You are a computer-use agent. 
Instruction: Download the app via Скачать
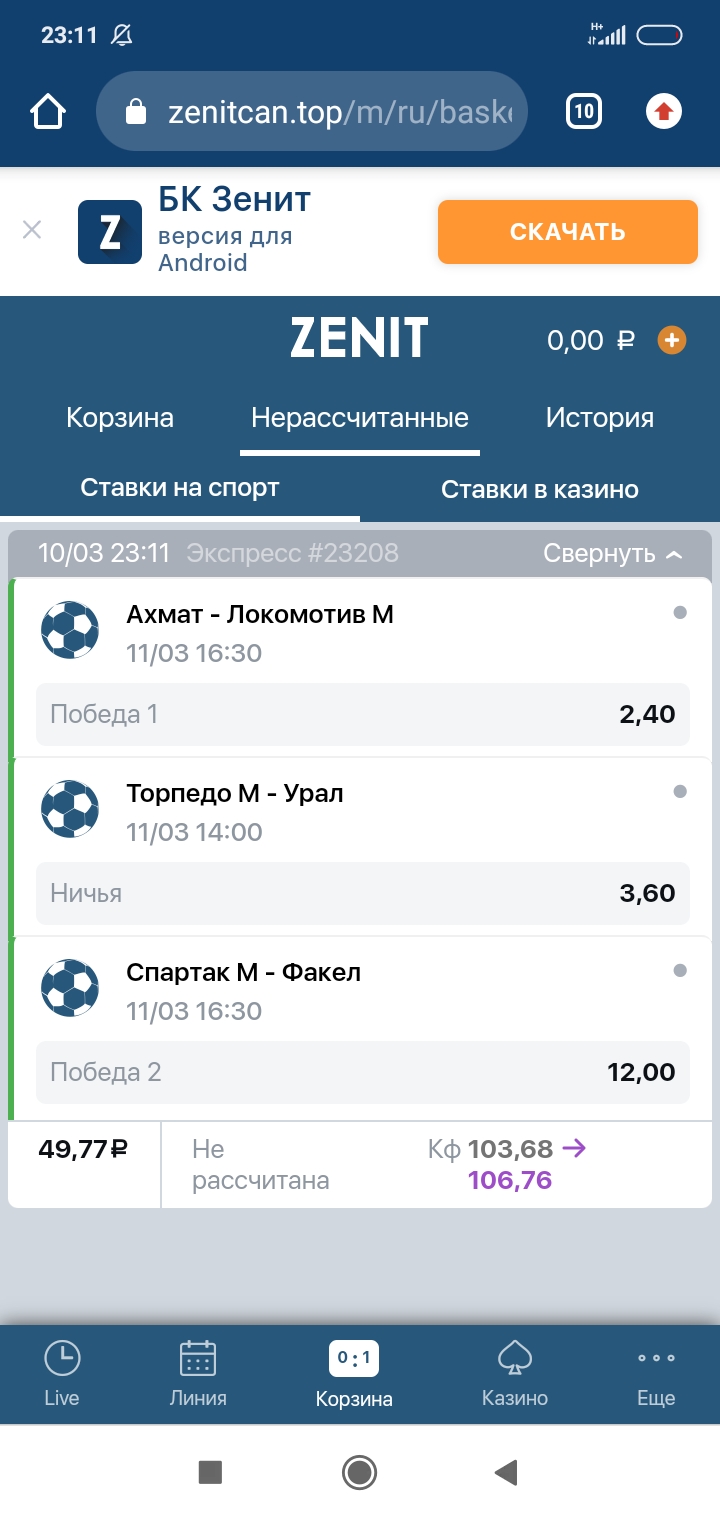click(567, 232)
